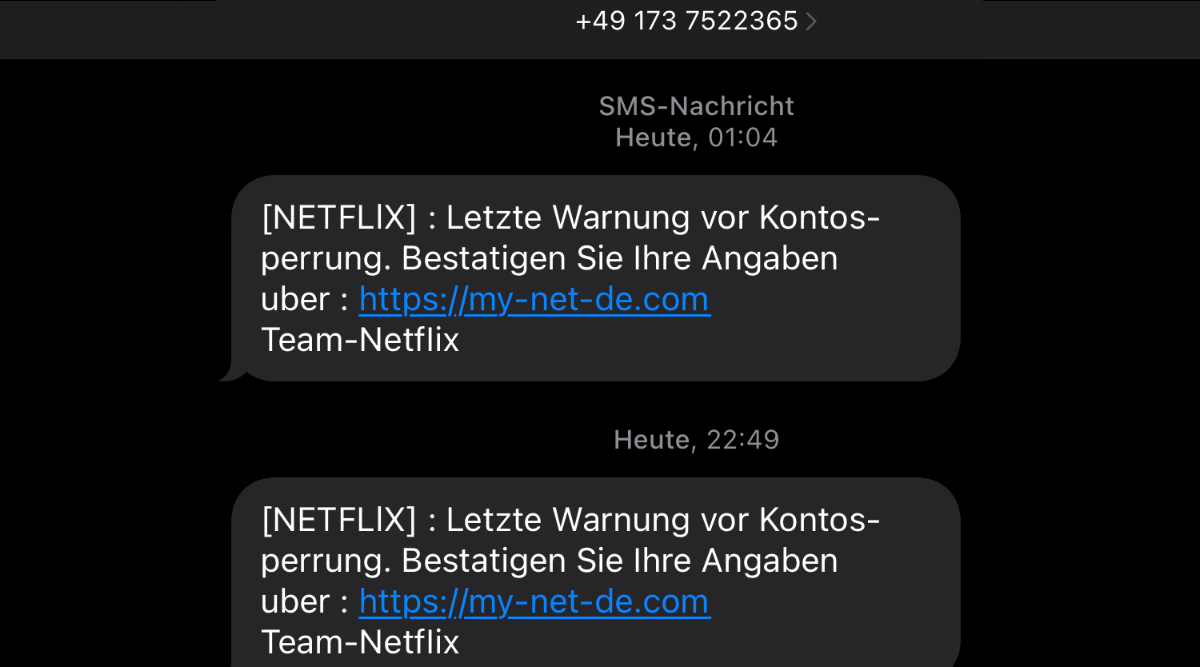Open my-net-de.com link in the 01:04 message
This screenshot has height=667, width=1200.
tap(534, 299)
